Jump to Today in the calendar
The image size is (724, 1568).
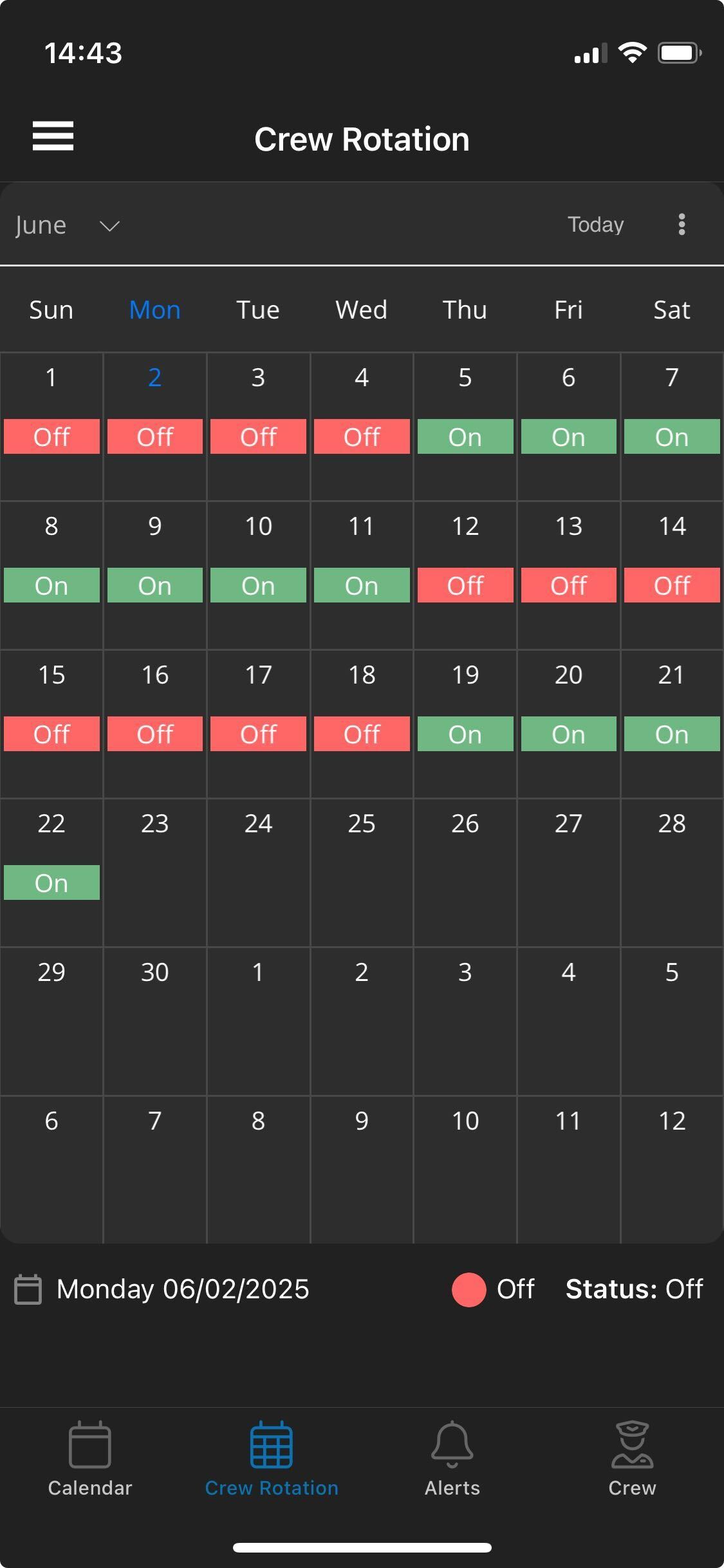tap(595, 225)
